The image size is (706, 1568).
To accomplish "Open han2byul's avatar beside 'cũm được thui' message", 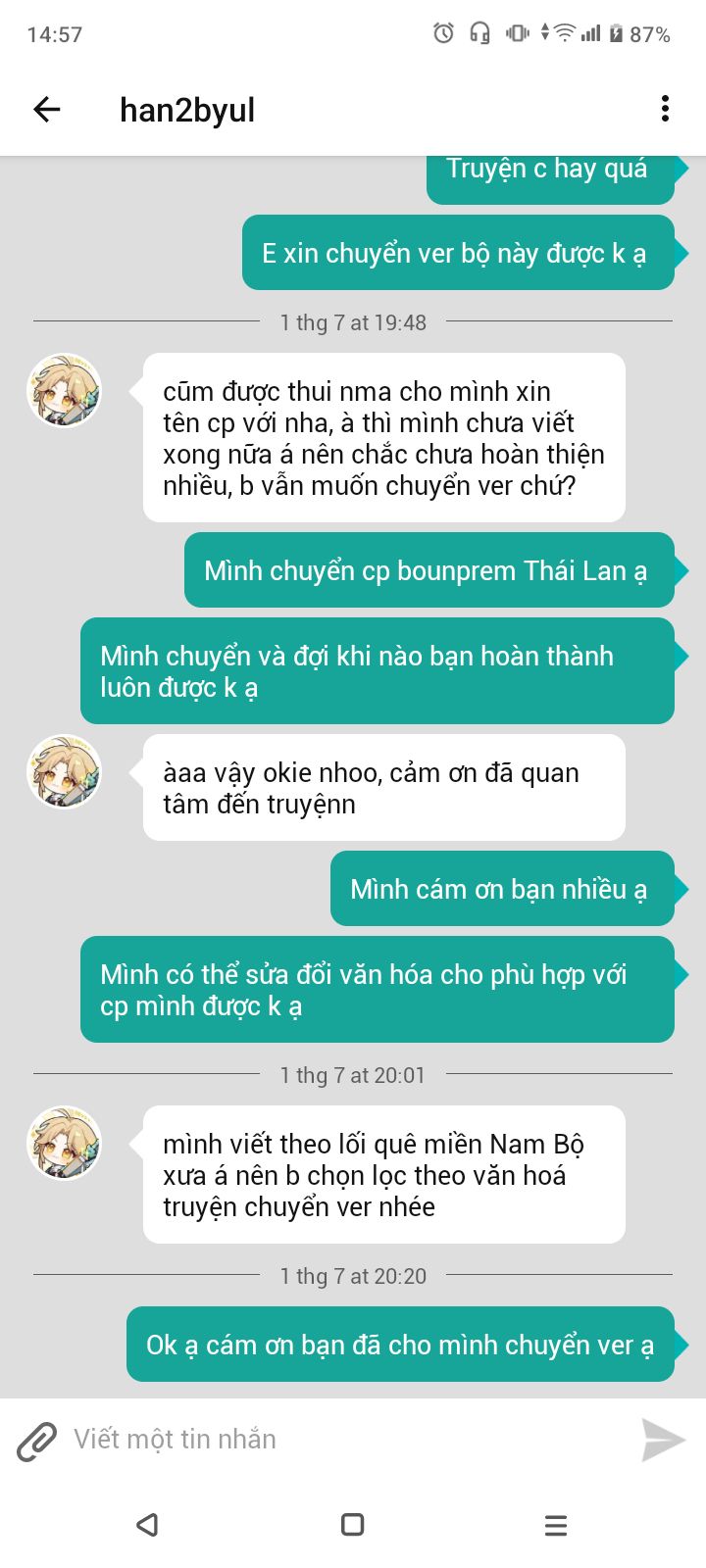I will pyautogui.click(x=64, y=391).
